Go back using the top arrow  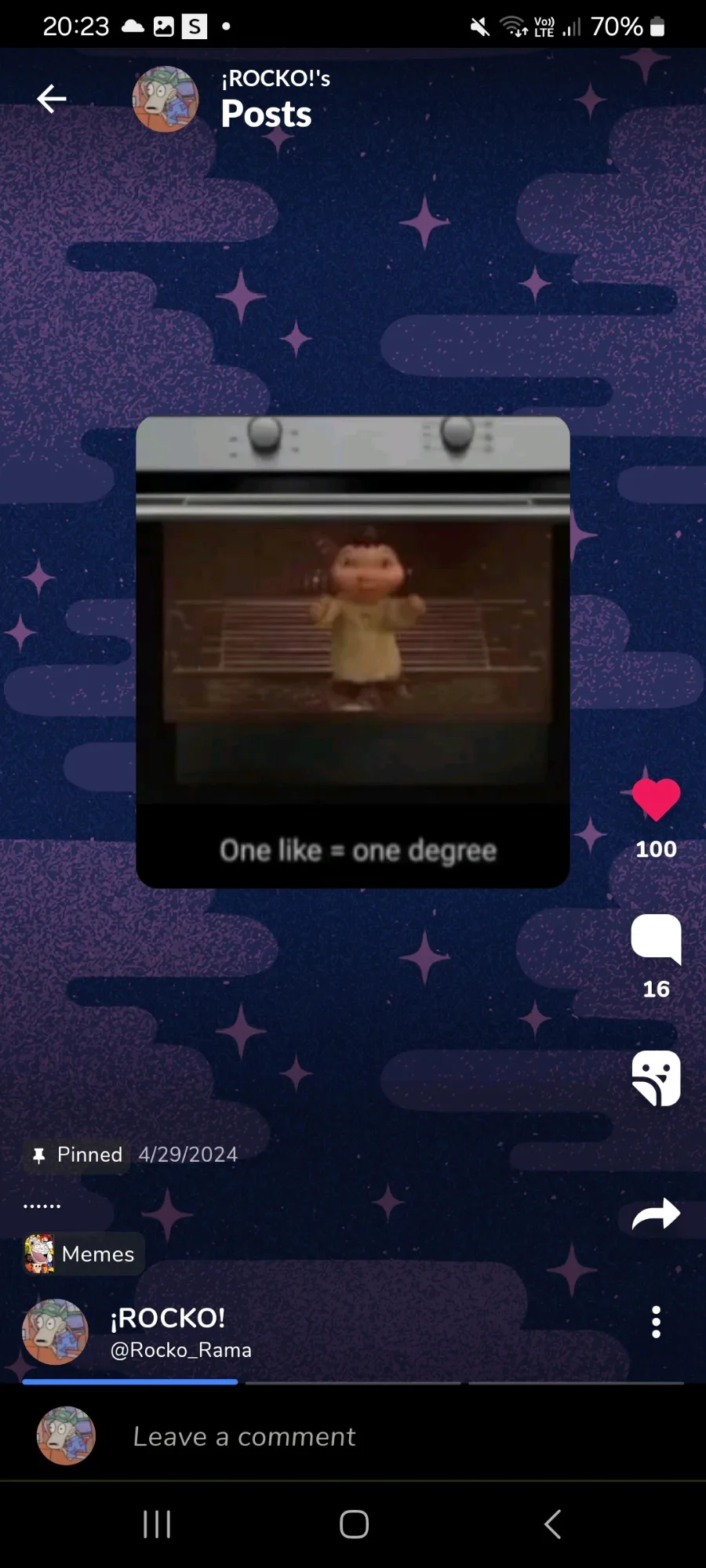coord(52,99)
